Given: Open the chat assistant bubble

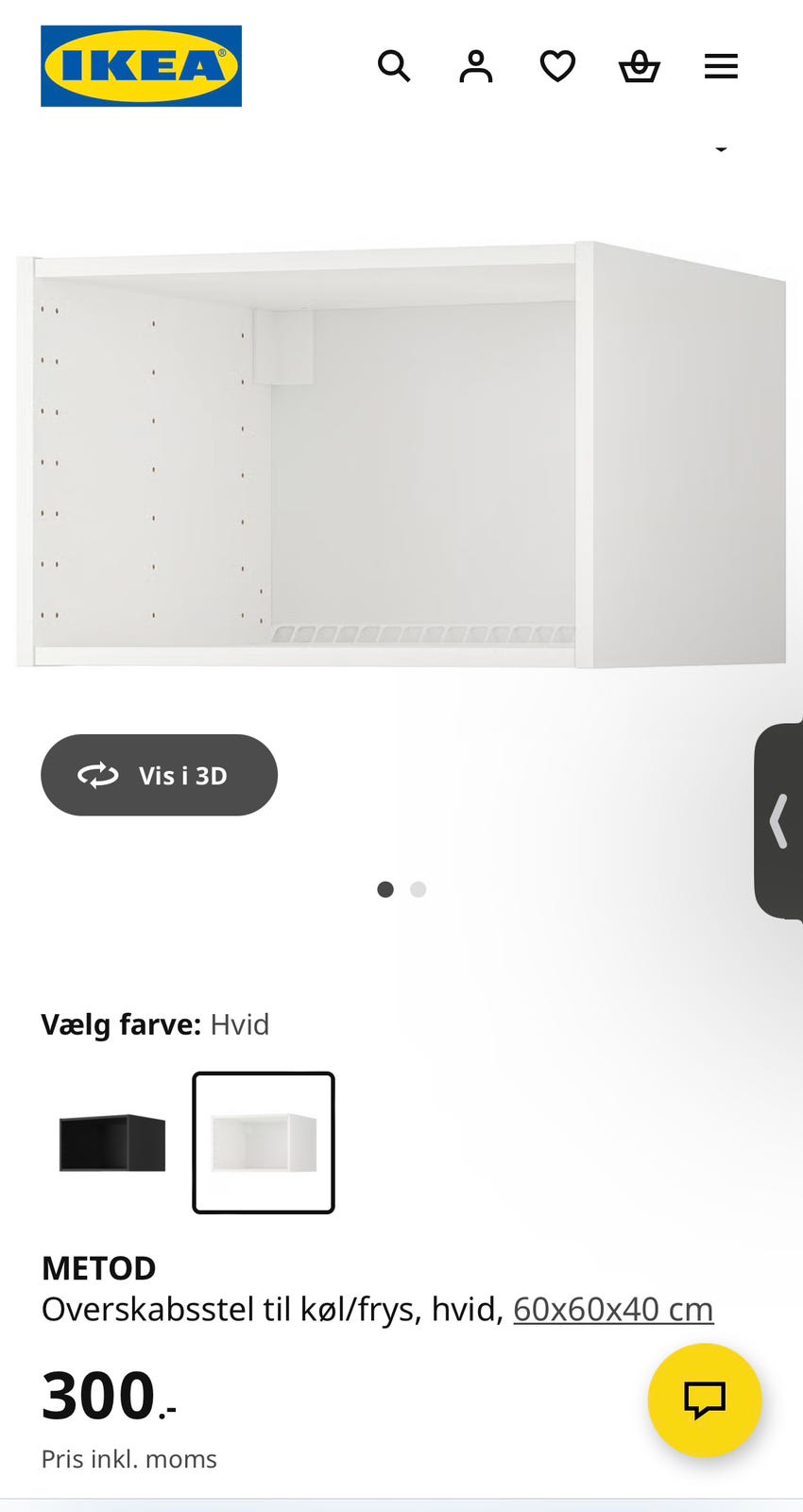Looking at the screenshot, I should click(x=705, y=1400).
